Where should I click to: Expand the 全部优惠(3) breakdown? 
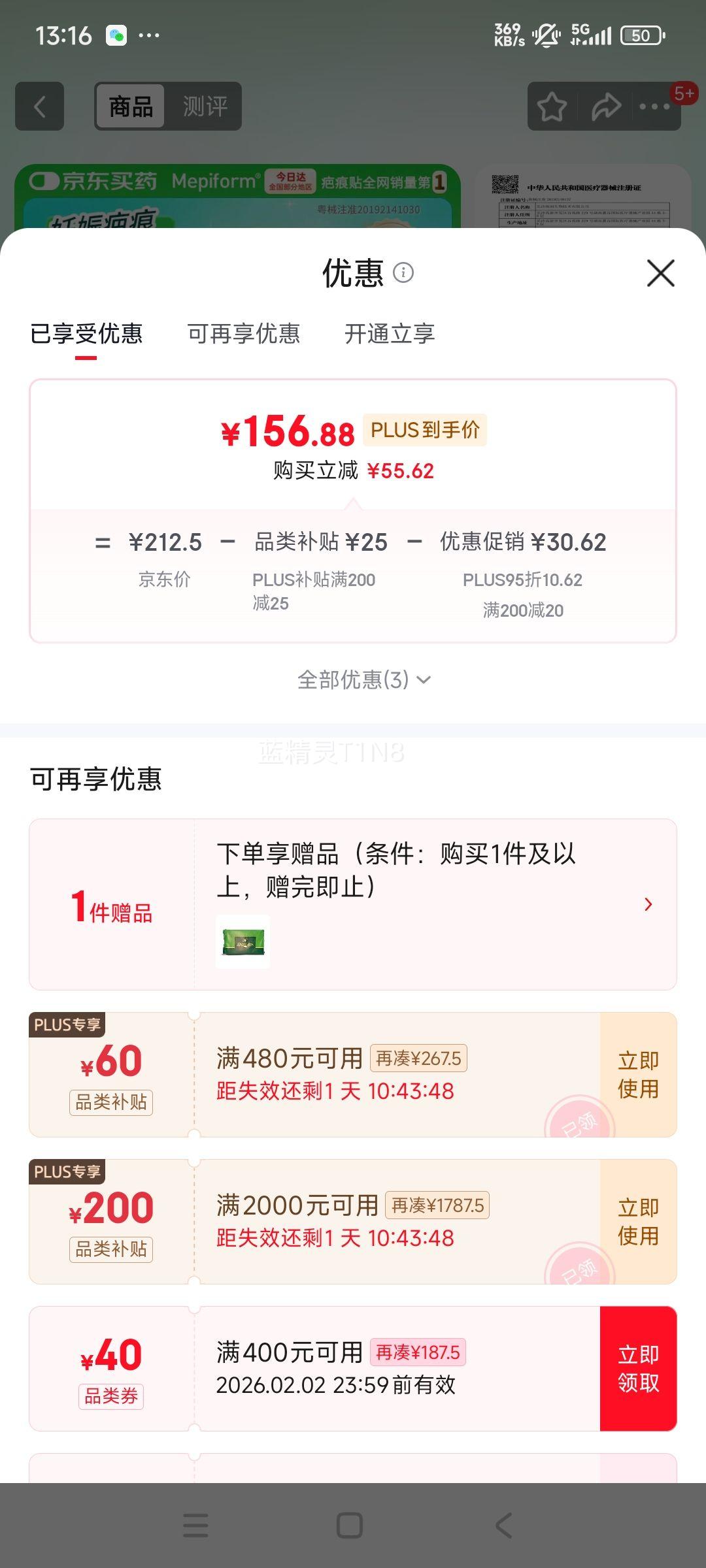pos(363,679)
